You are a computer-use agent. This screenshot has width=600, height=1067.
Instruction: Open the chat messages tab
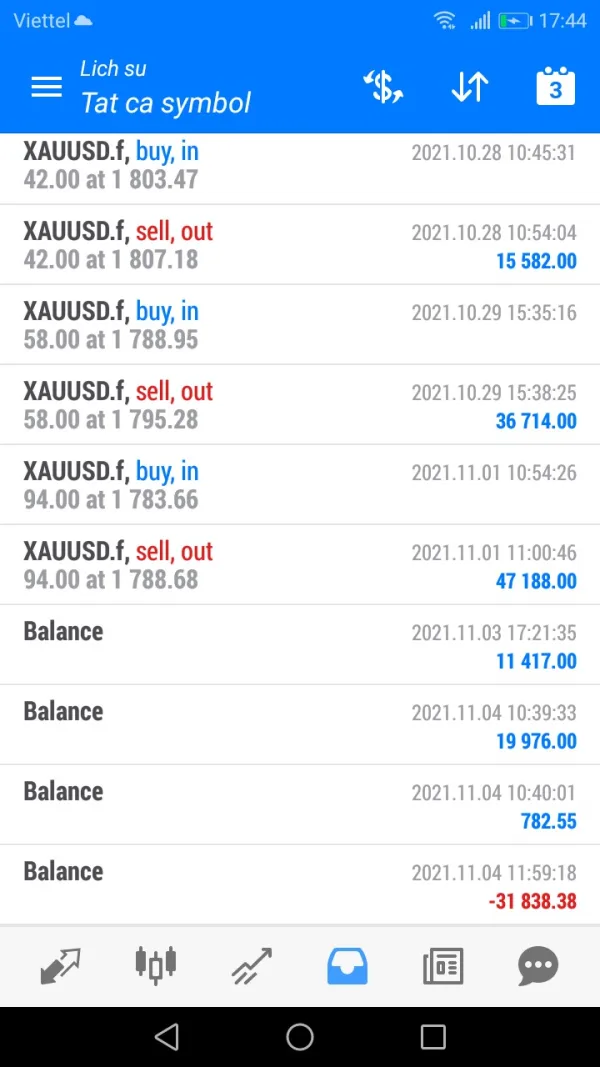tap(538, 966)
